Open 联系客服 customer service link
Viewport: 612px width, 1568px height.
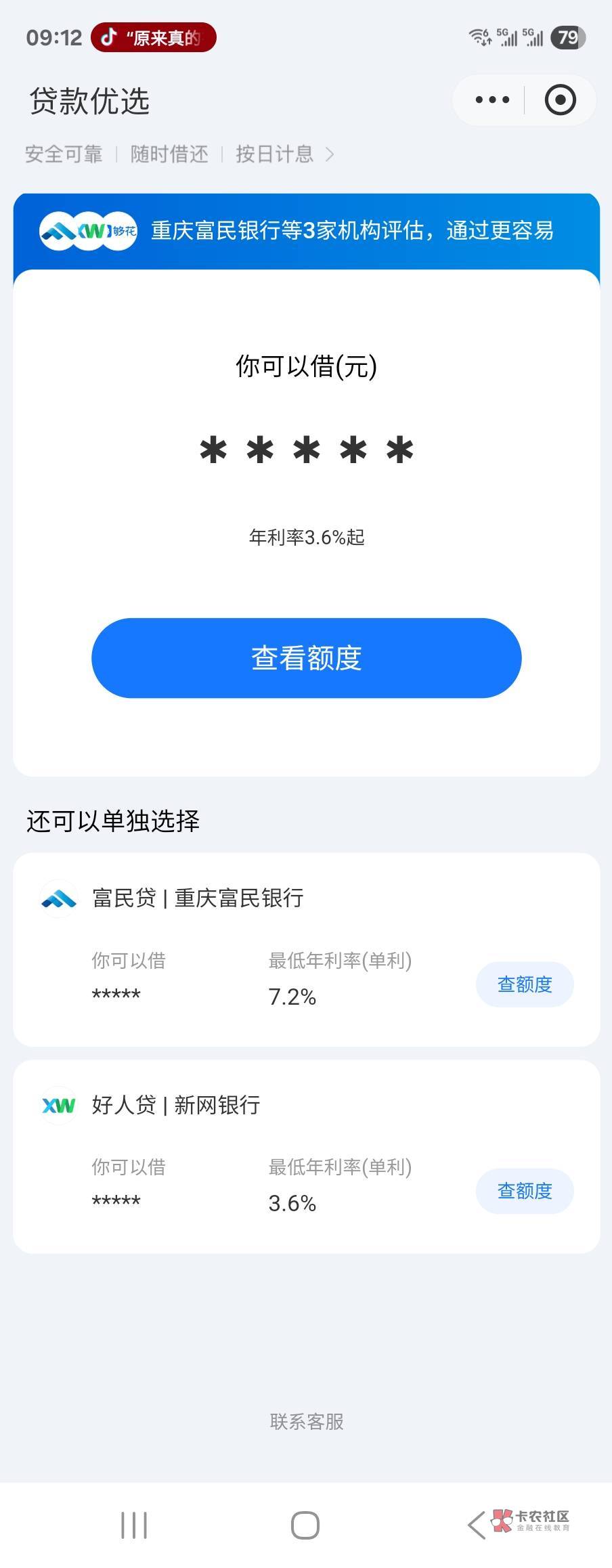(307, 1421)
